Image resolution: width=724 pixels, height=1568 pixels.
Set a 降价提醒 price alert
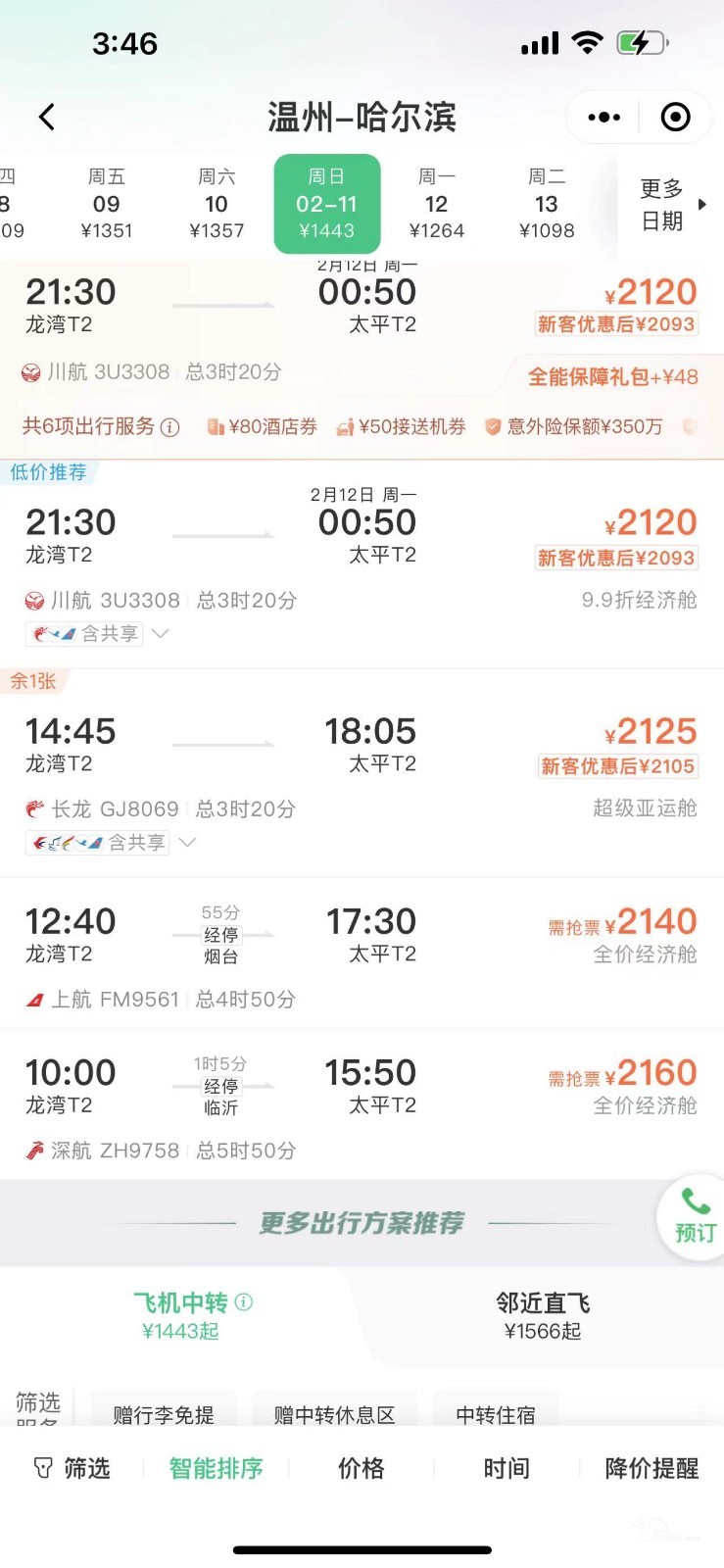[x=652, y=1468]
